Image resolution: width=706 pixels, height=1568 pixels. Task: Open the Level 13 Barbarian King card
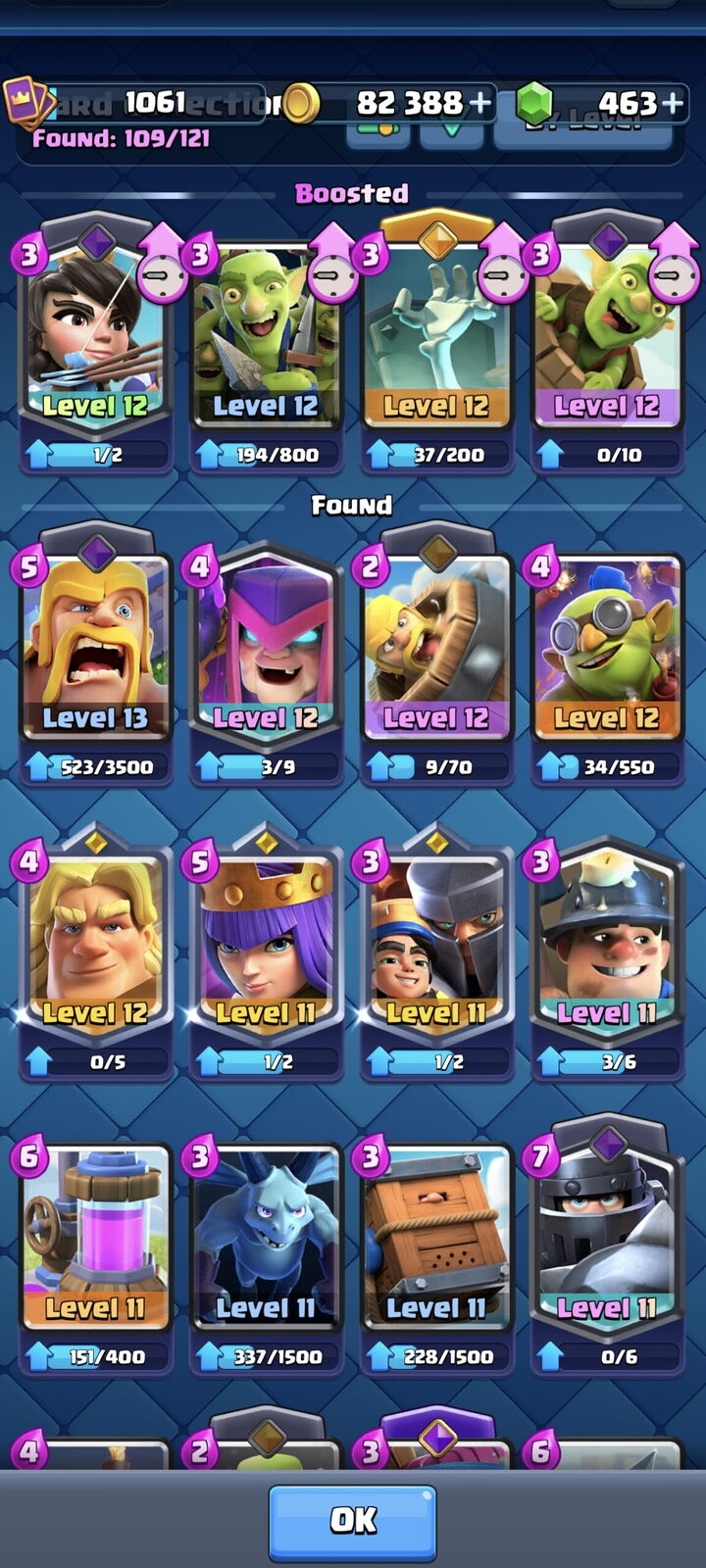(96, 655)
